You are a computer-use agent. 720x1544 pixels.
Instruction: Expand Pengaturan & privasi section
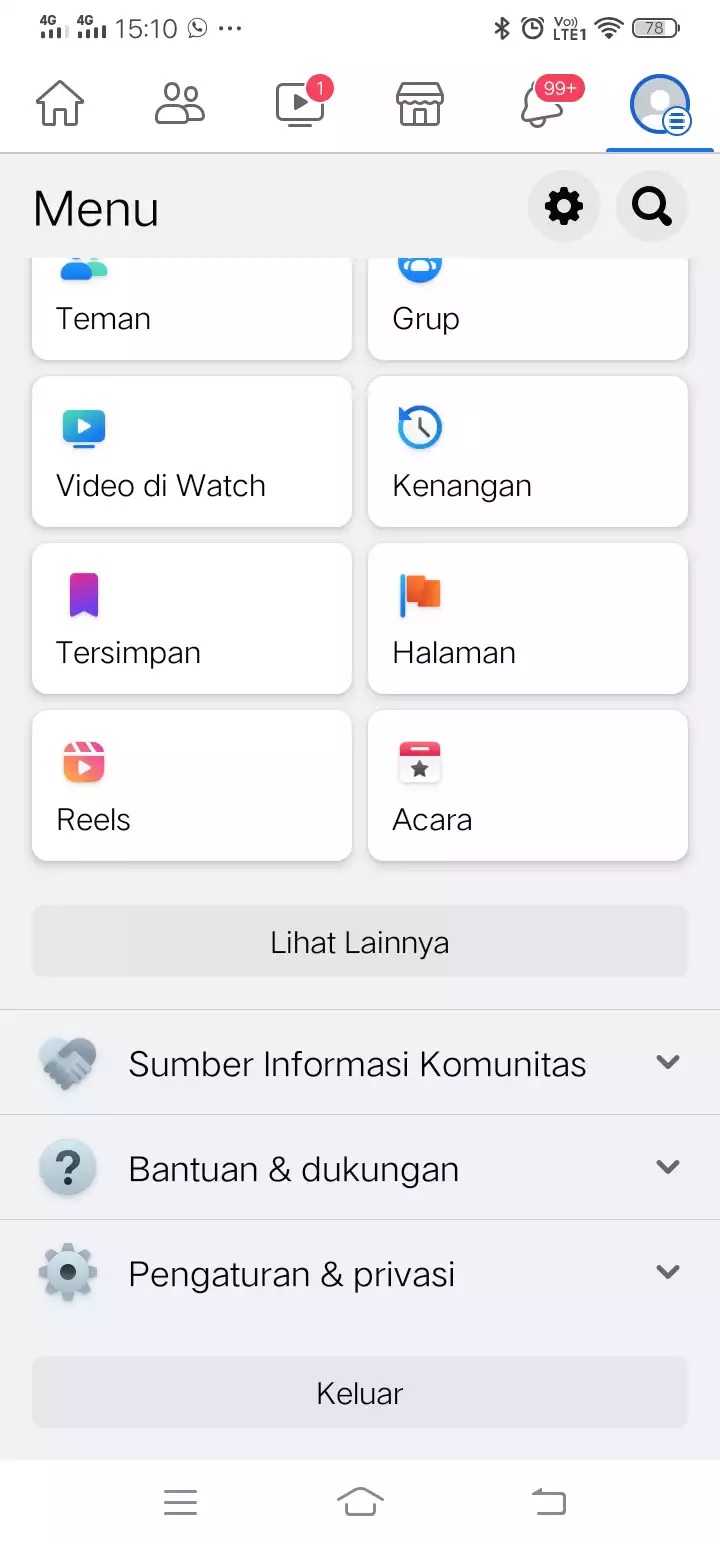360,1273
